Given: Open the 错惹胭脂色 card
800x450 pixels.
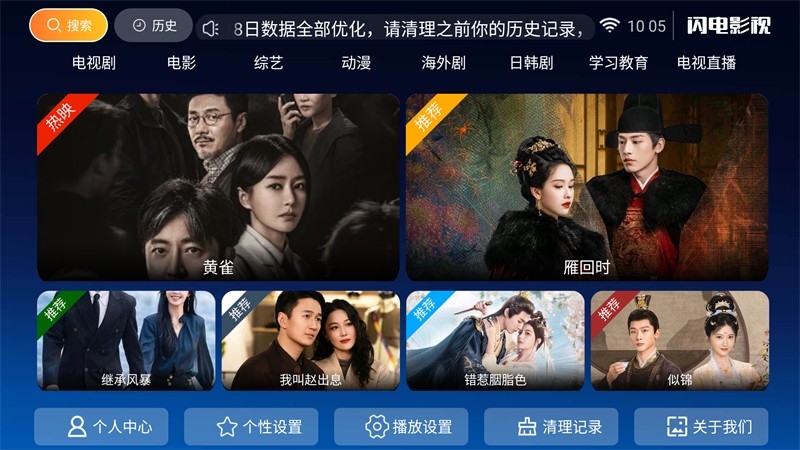Looking at the screenshot, I should click(x=495, y=340).
